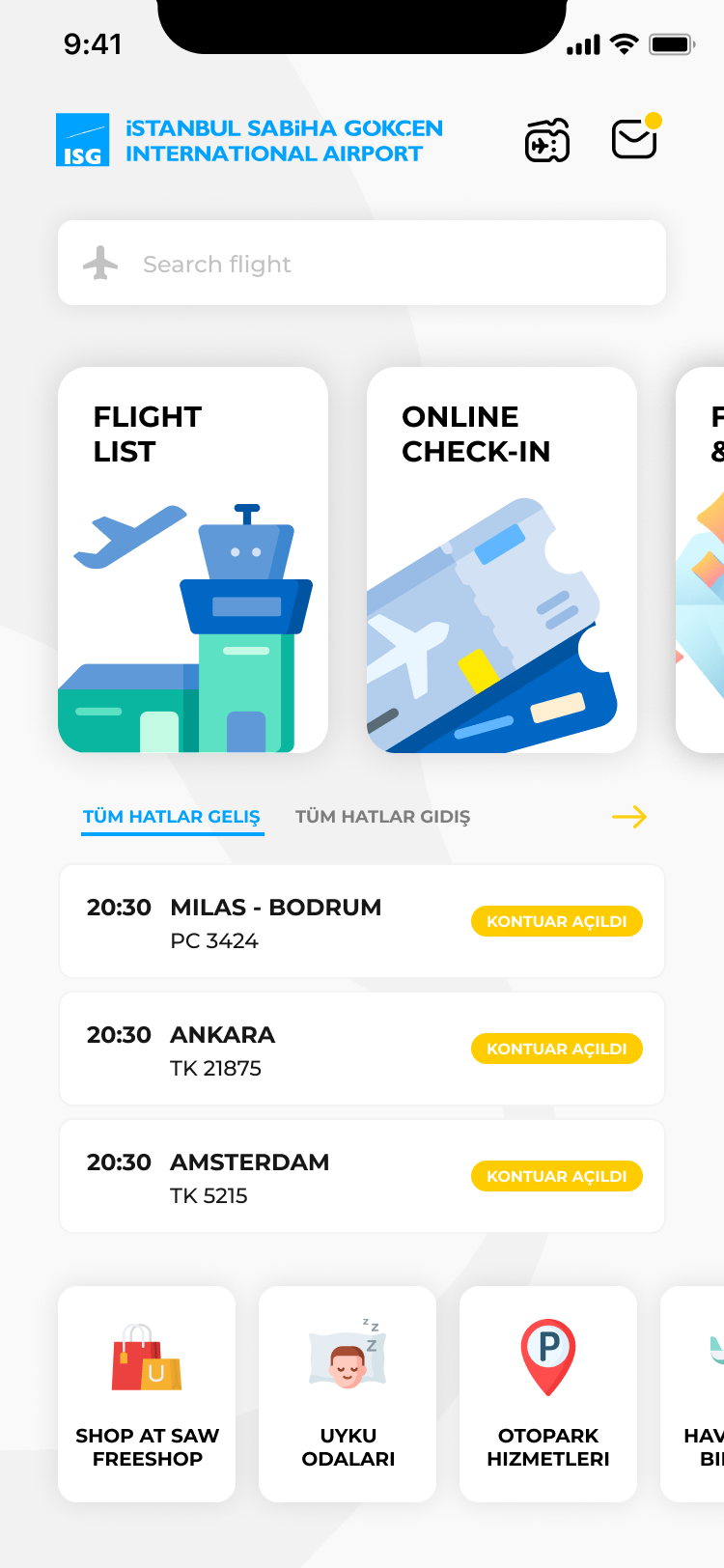Switch to Tüm Hatlar Gidiş tab
724x1568 pixels.
(382, 817)
